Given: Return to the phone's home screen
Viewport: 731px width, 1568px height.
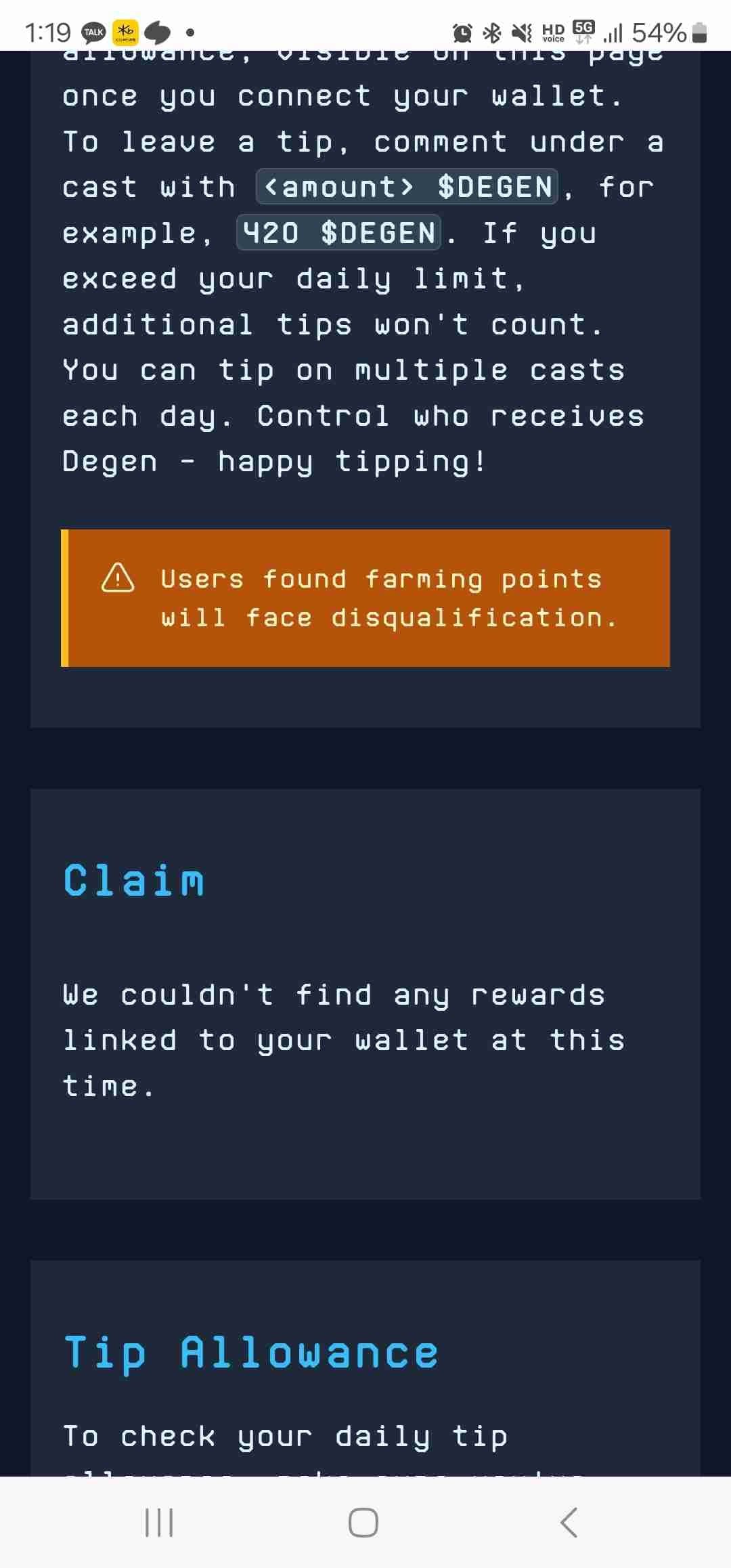Looking at the screenshot, I should pyautogui.click(x=363, y=1523).
